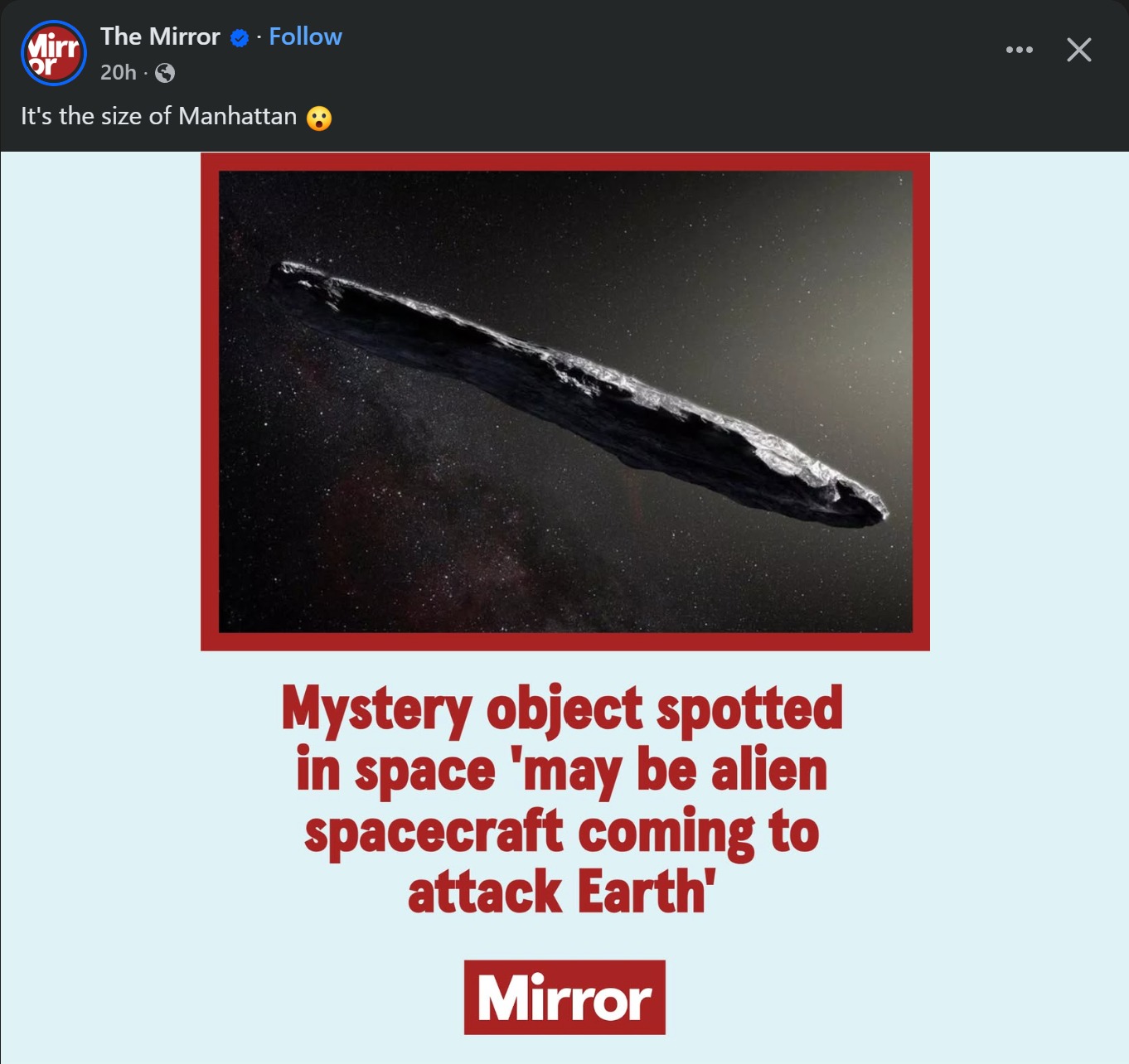Open the mystery object article image
Image resolution: width=1129 pixels, height=1064 pixels.
564,402
